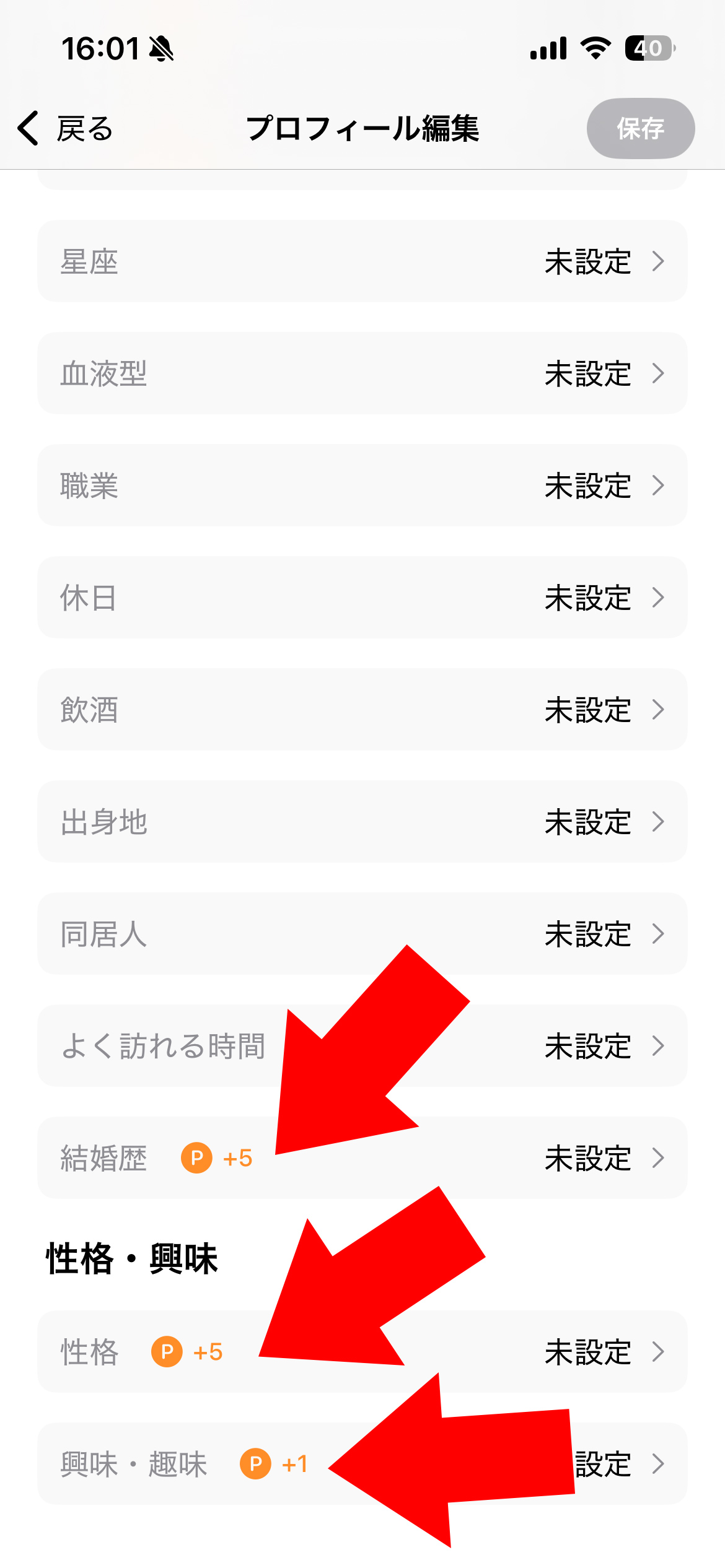This screenshot has width=725, height=1568.
Task: Choose your 休日 days off
Action: [362, 598]
